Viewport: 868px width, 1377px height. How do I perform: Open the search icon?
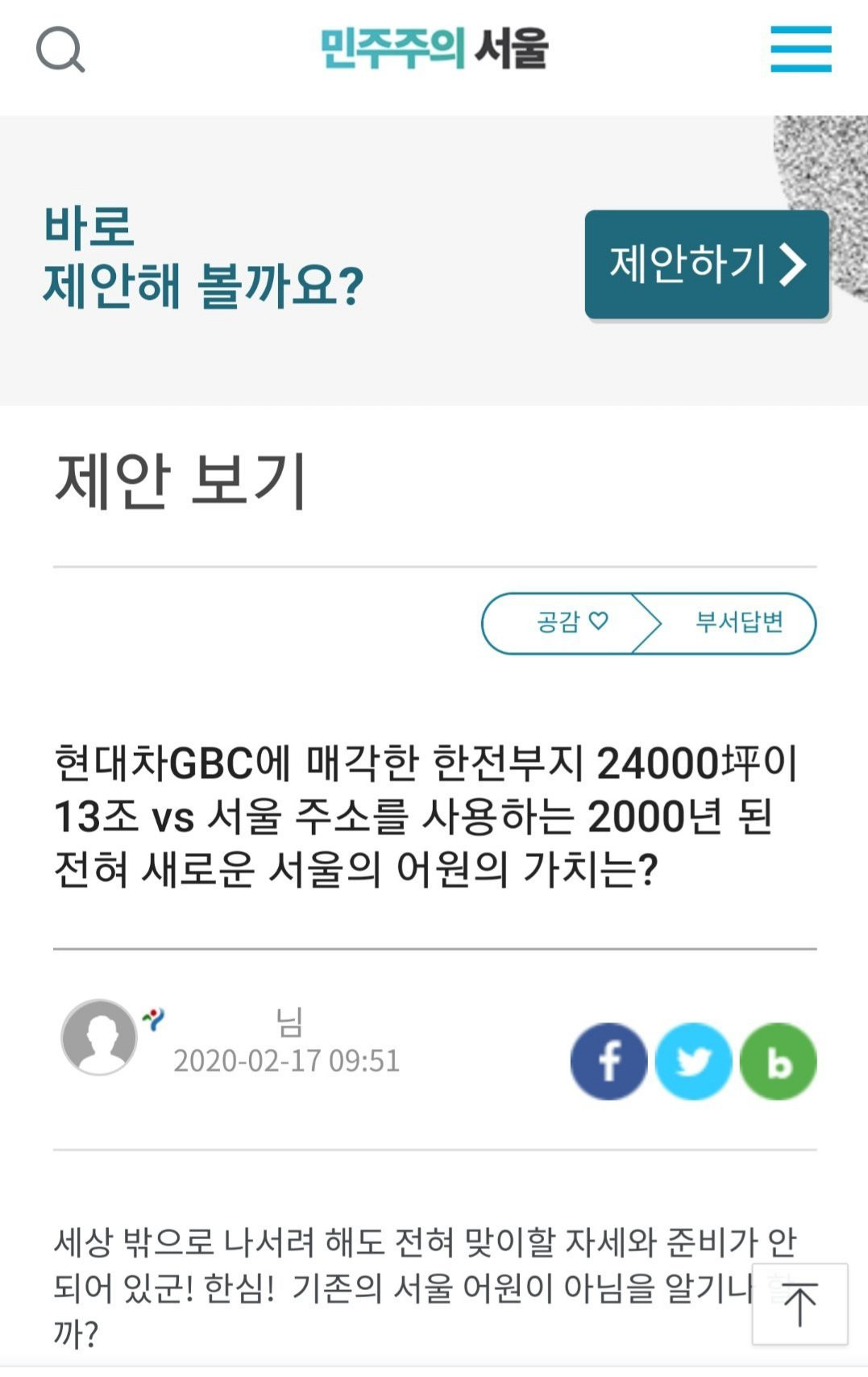(60, 50)
